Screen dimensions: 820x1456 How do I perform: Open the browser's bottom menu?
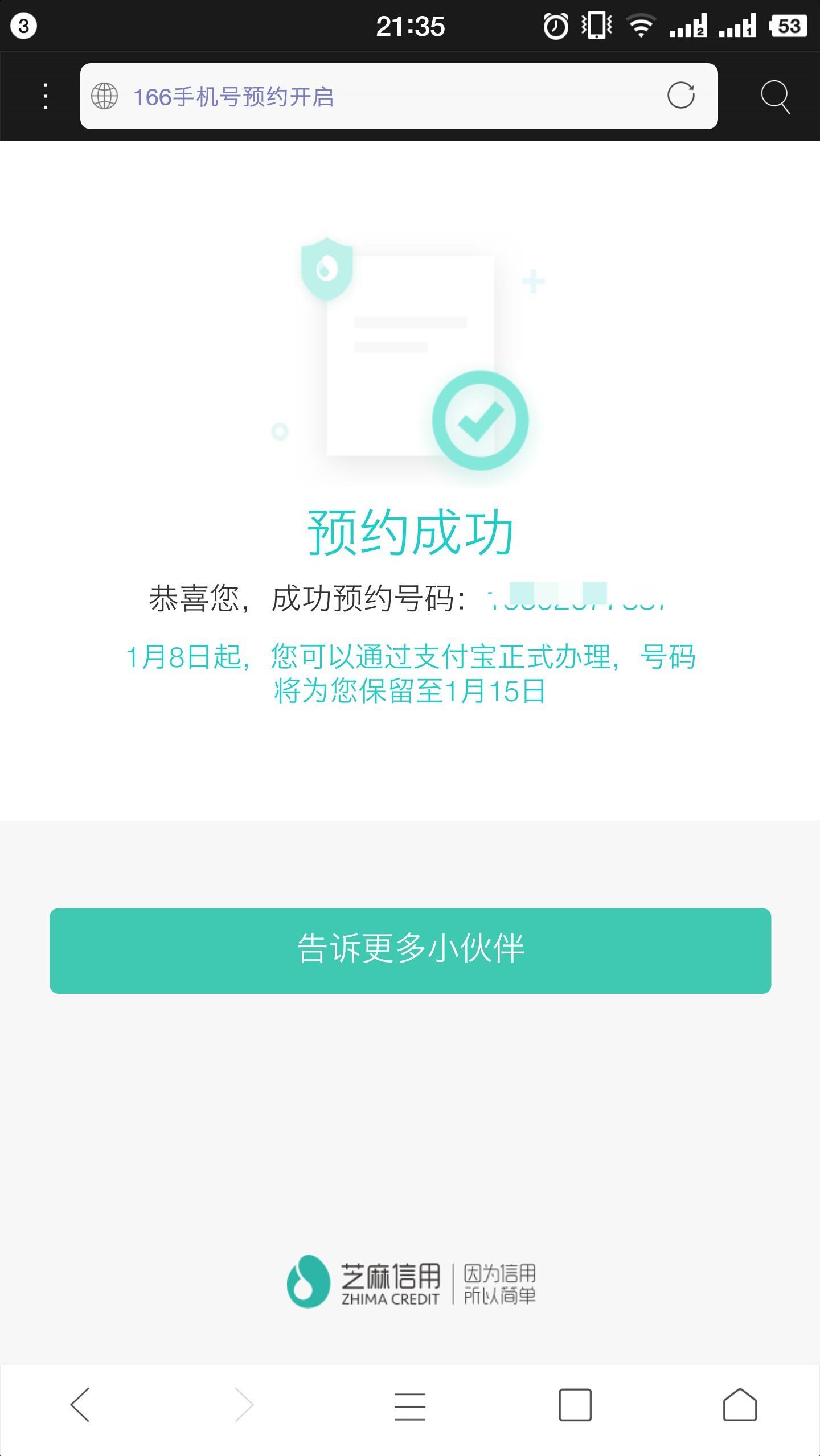click(410, 1406)
